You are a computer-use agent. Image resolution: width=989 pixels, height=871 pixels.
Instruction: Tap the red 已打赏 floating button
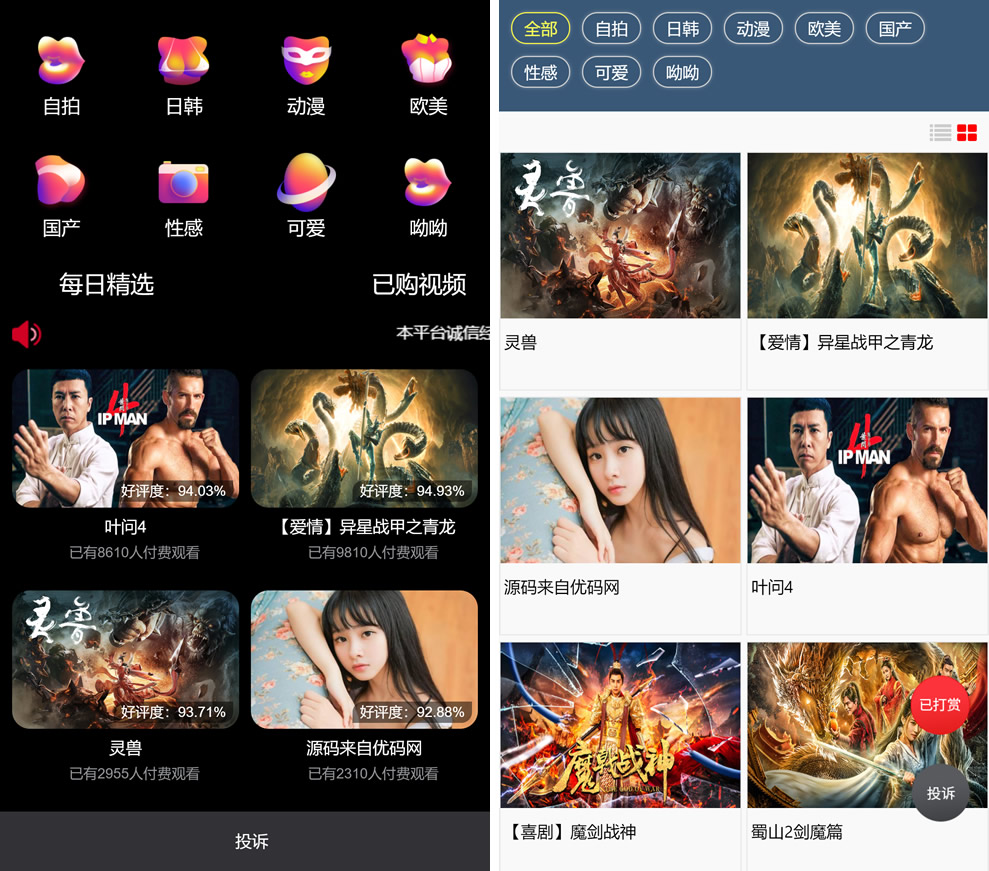click(x=940, y=705)
